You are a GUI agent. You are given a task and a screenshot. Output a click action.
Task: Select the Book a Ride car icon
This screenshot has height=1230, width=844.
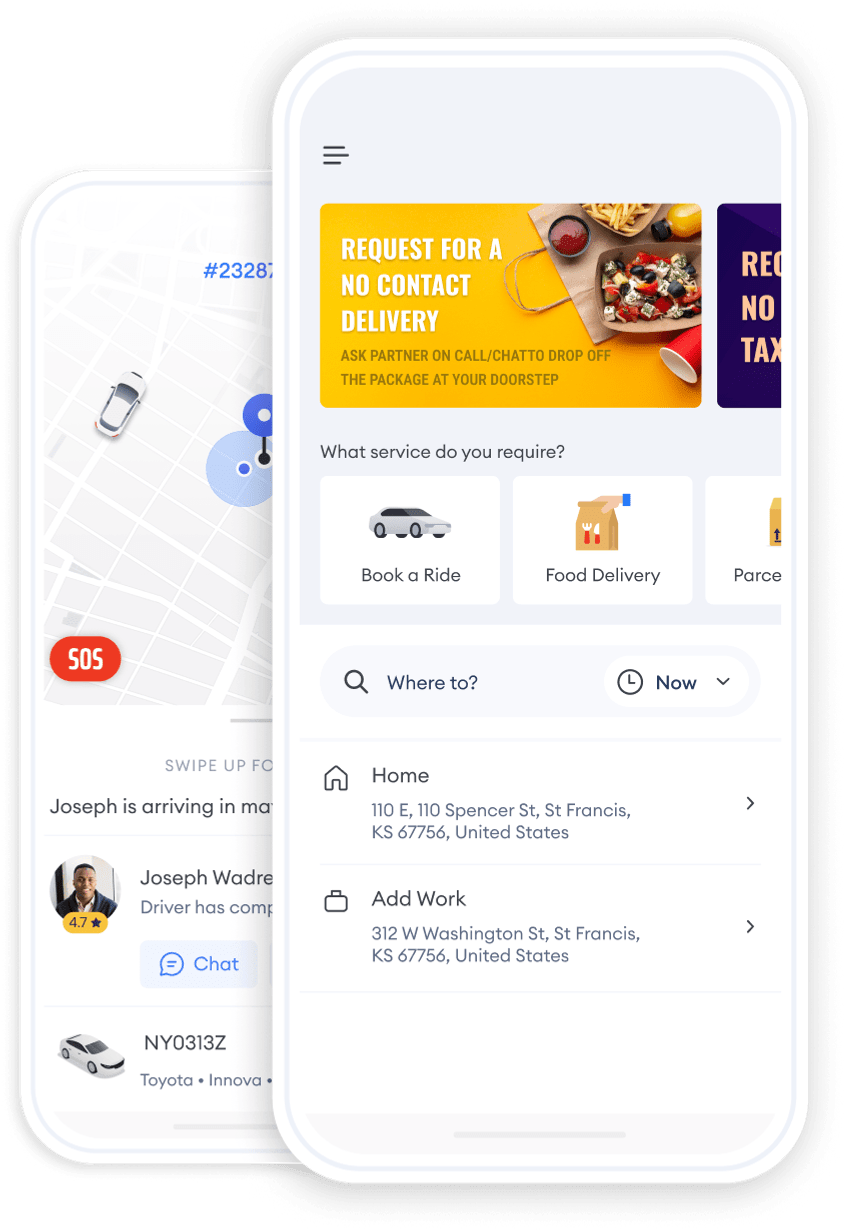[409, 522]
